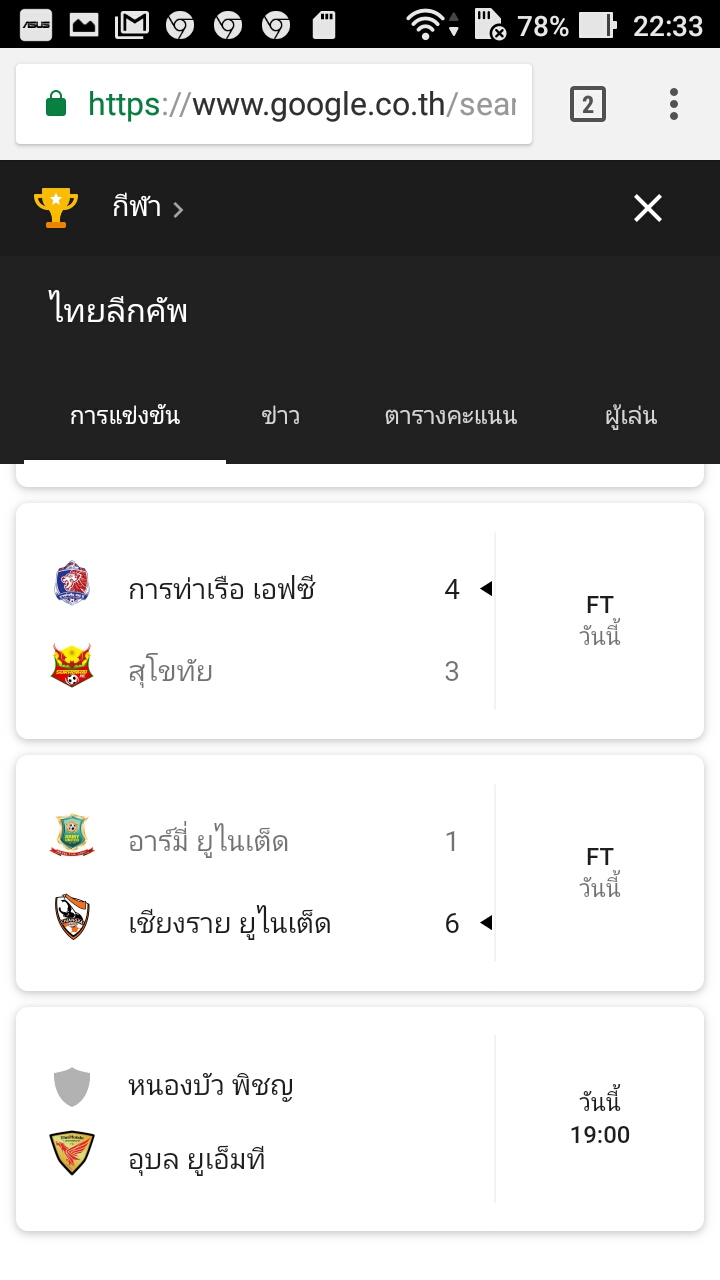
Task: Close the sports panel
Action: (648, 208)
